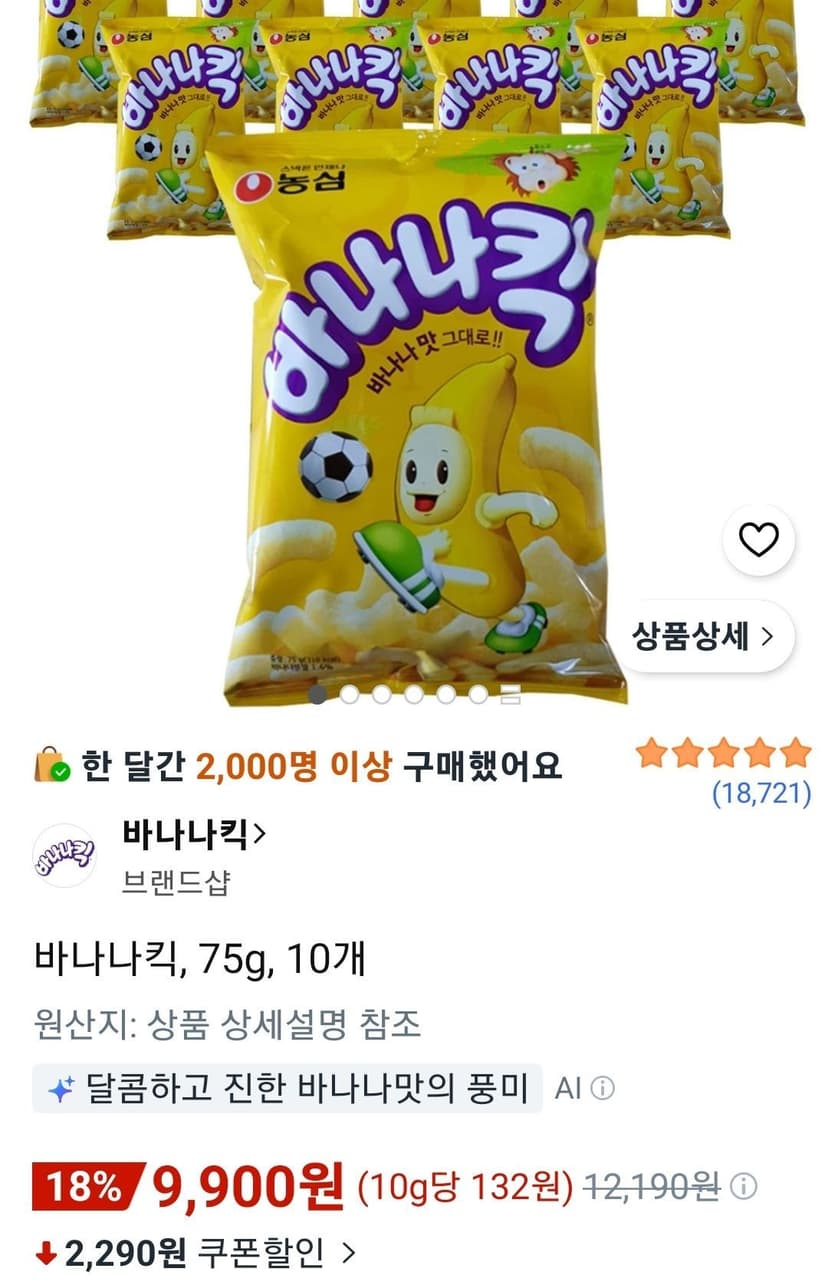828x1285 pixels.
Task: Add the product to wishlist with heart icon
Action: click(x=758, y=540)
